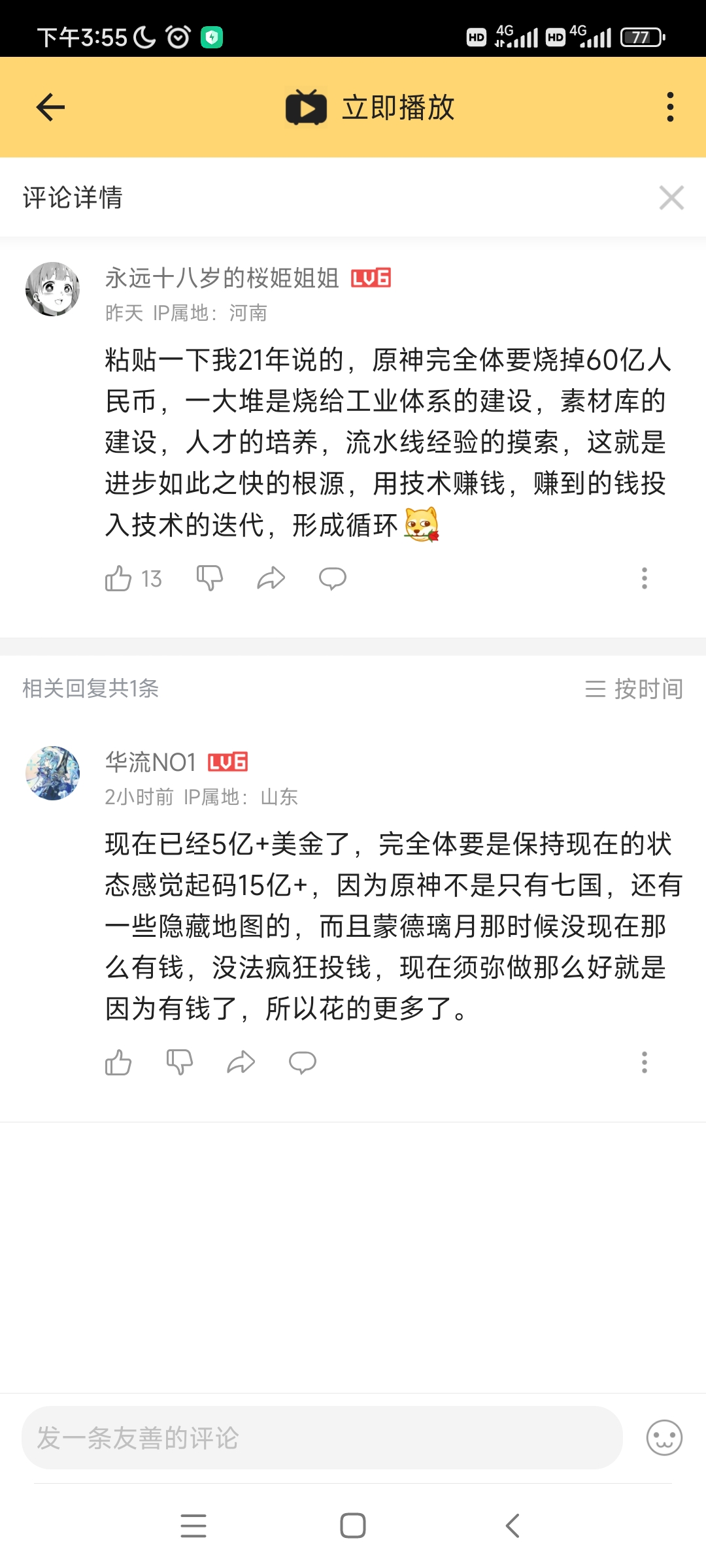Tap the system home button
The height and width of the screenshot is (1568, 706).
pos(353,1526)
